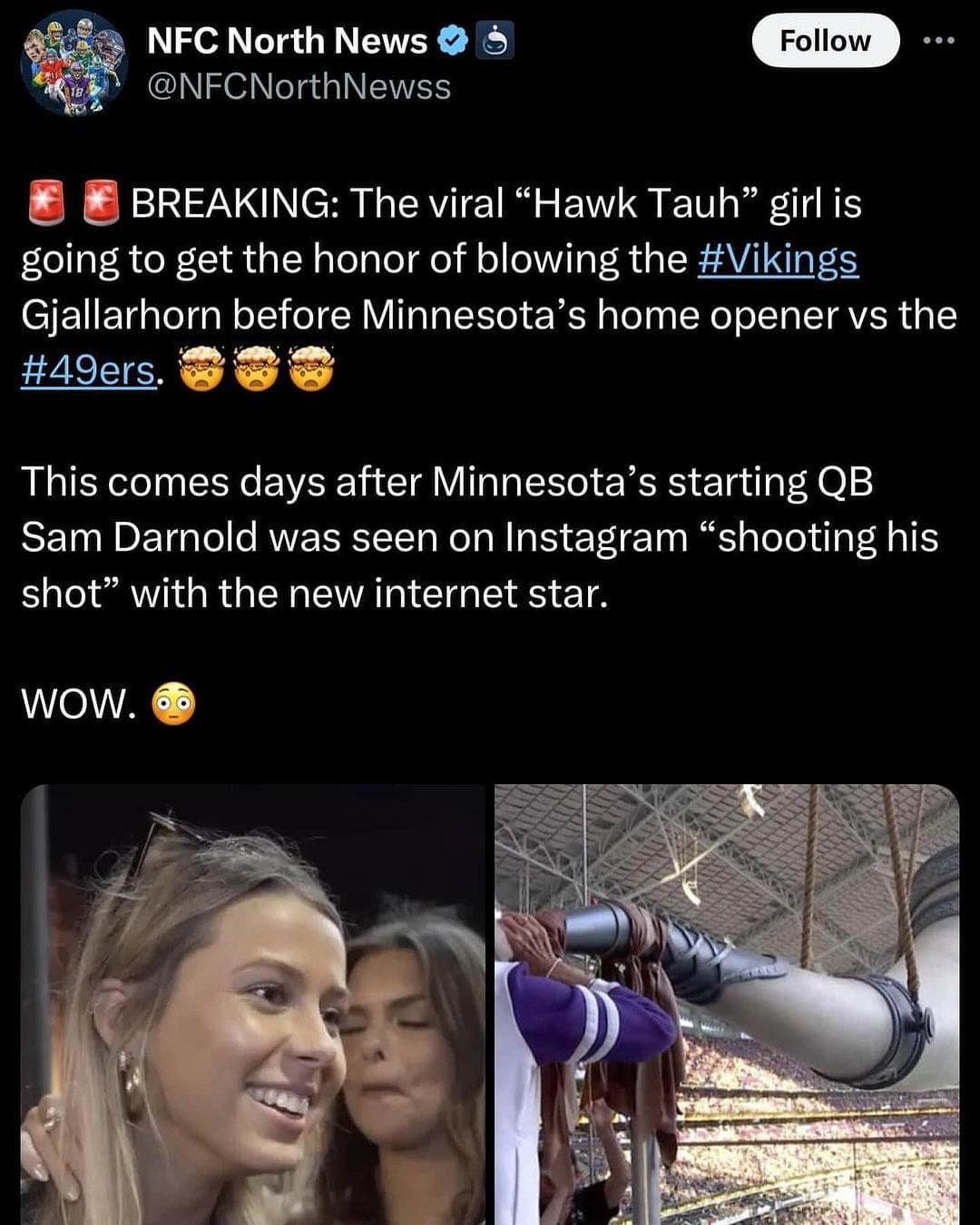Screen dimensions: 980x1225
Task: Open the #49ers hashtag link
Action: [88, 370]
